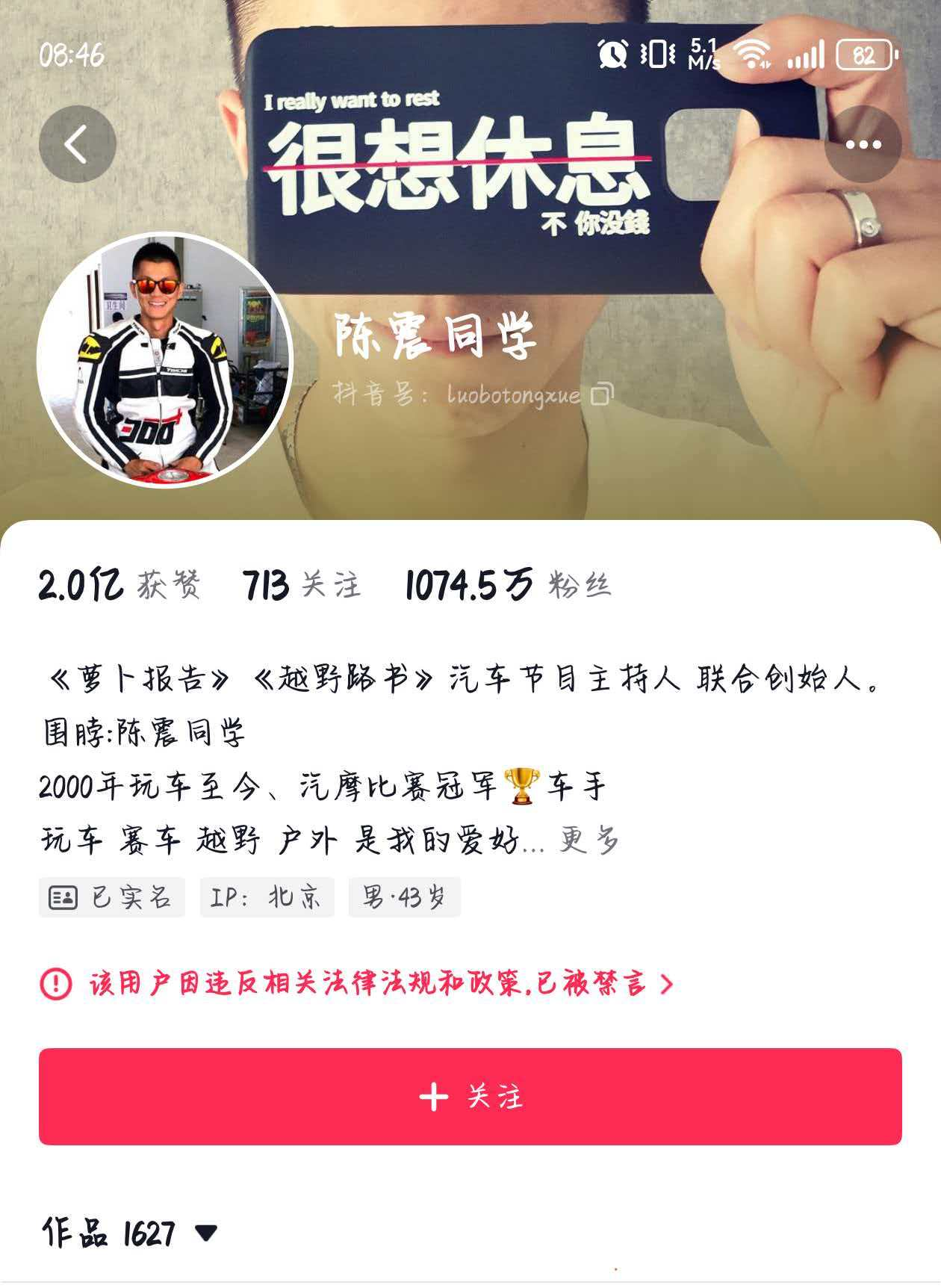The image size is (941, 1288).
Task: Open the 关注 following count
Action: click(302, 585)
